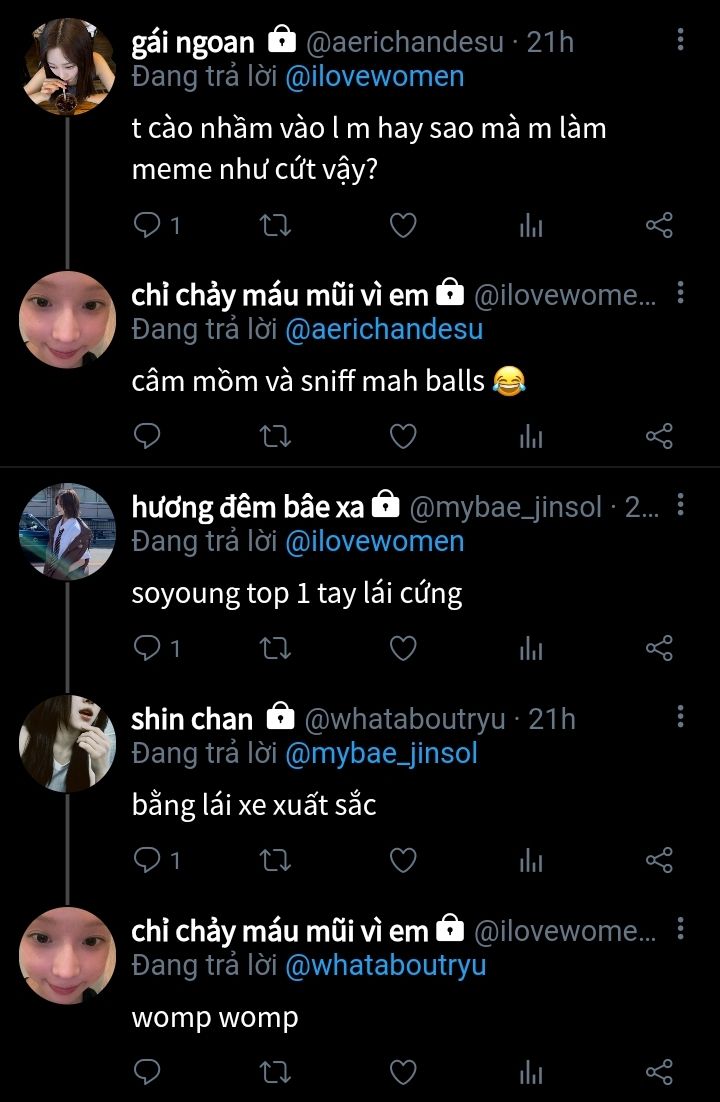Reply to the 'sniff mah balls' tweet
Viewport: 720px width, 1102px height.
(x=147, y=436)
